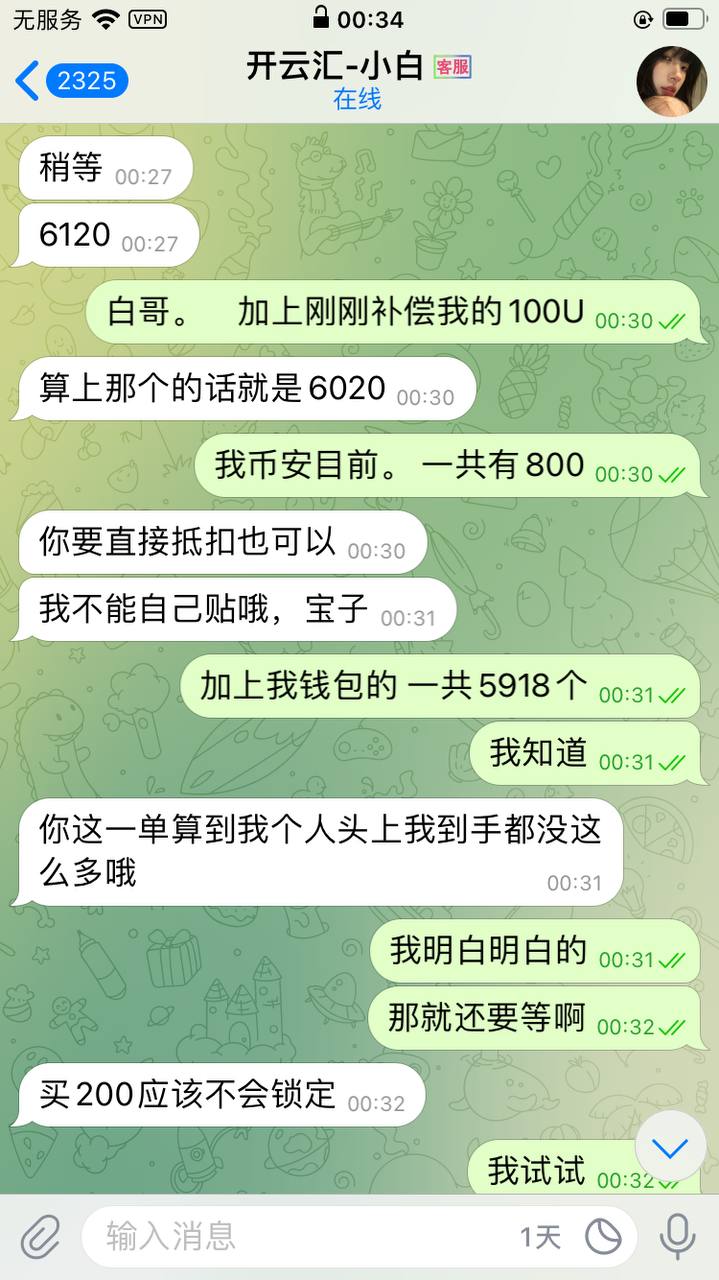Go back to the chat list
Image resolution: width=719 pixels, height=1280 pixels.
tap(70, 81)
